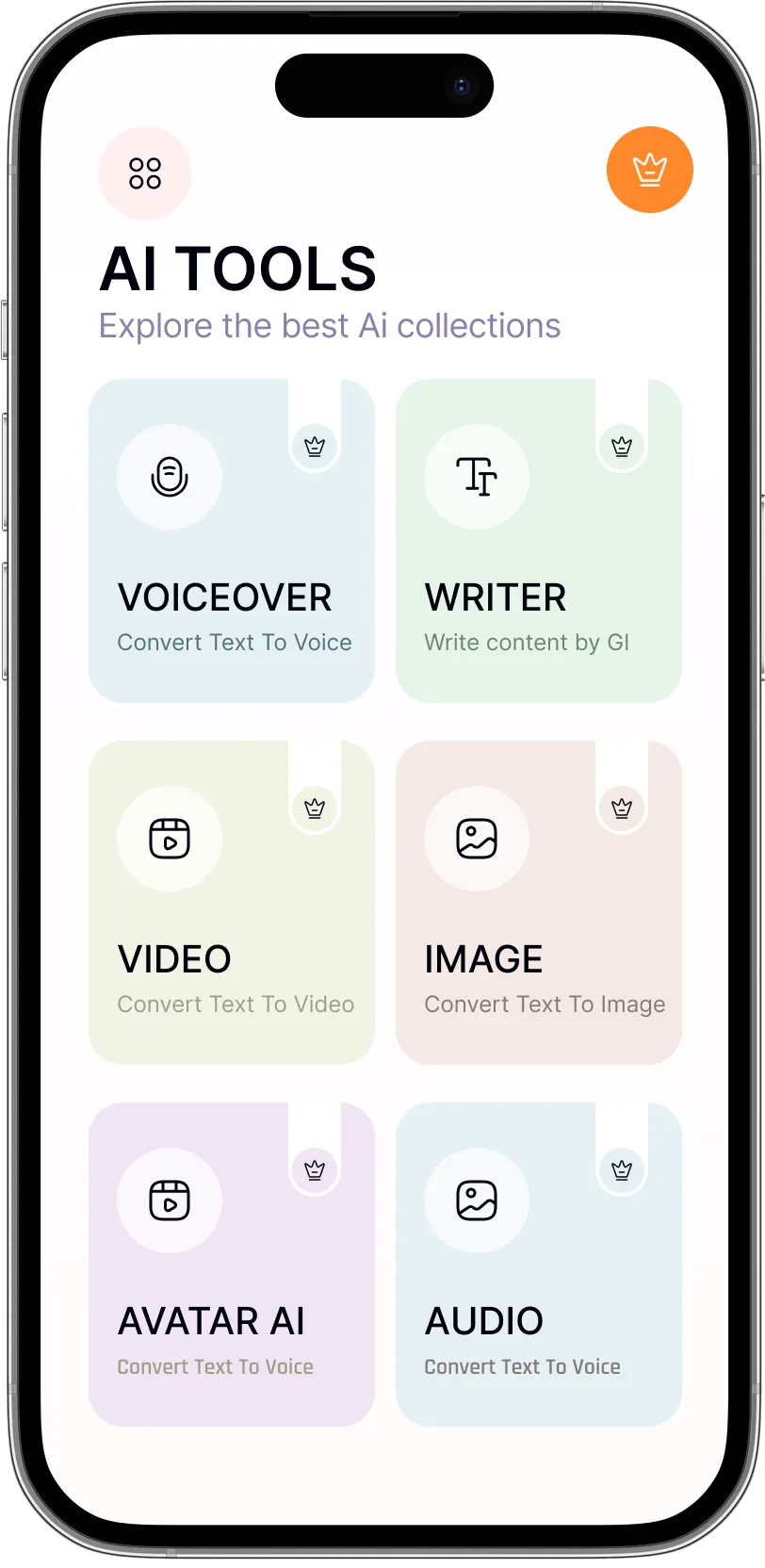Tap the Audio tool icon
This screenshot has height=1568, width=765.
(477, 1200)
